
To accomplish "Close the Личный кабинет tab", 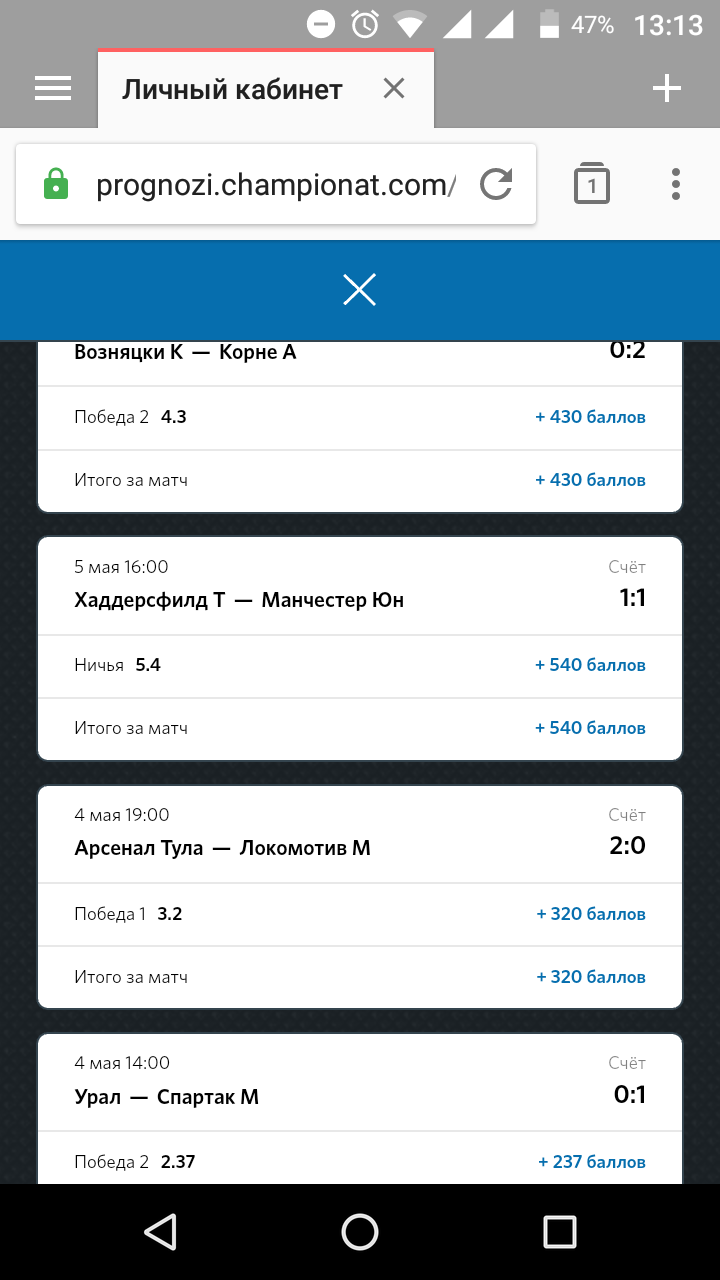I will click(394, 89).
